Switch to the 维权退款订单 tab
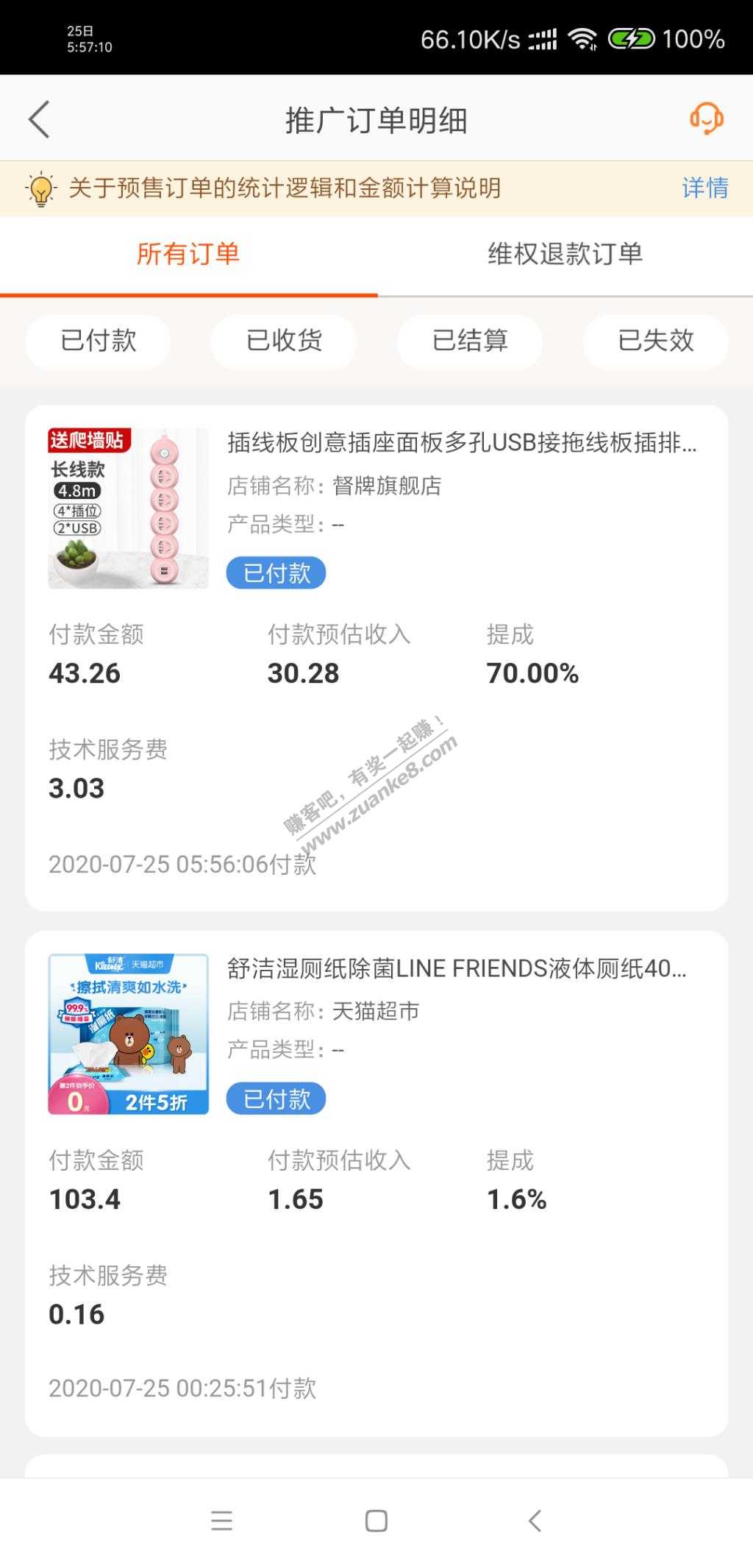 click(565, 255)
